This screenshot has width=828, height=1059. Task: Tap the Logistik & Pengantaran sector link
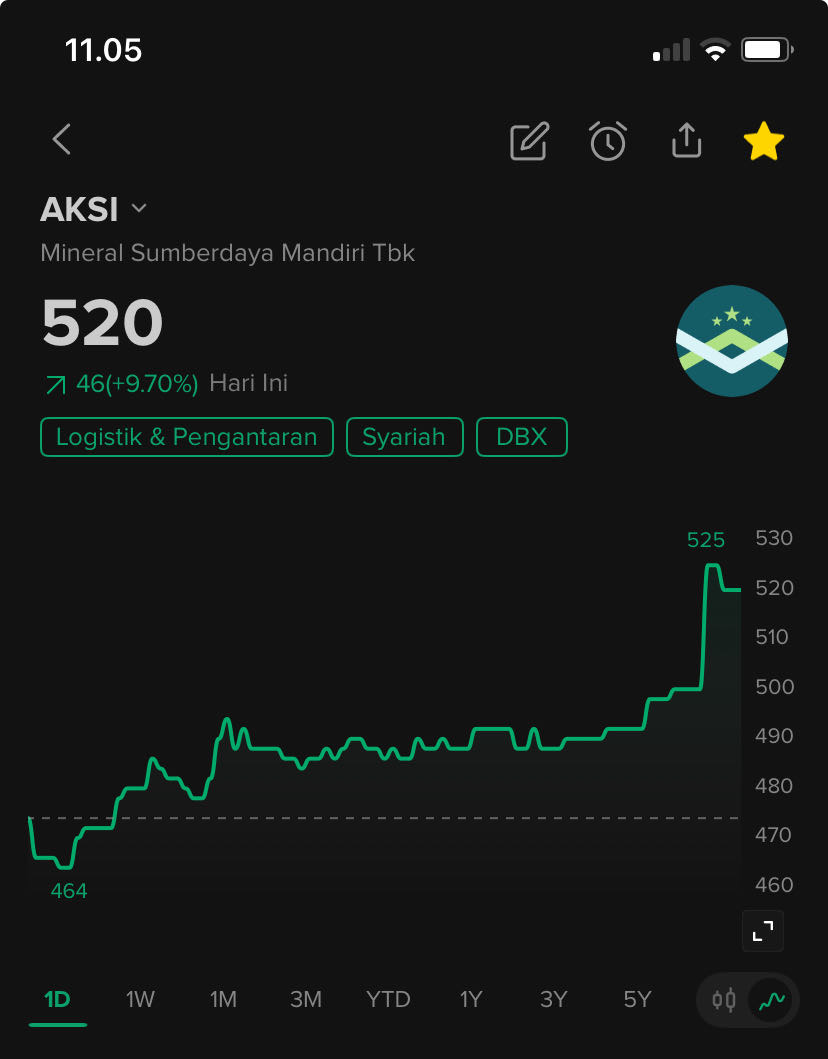186,436
